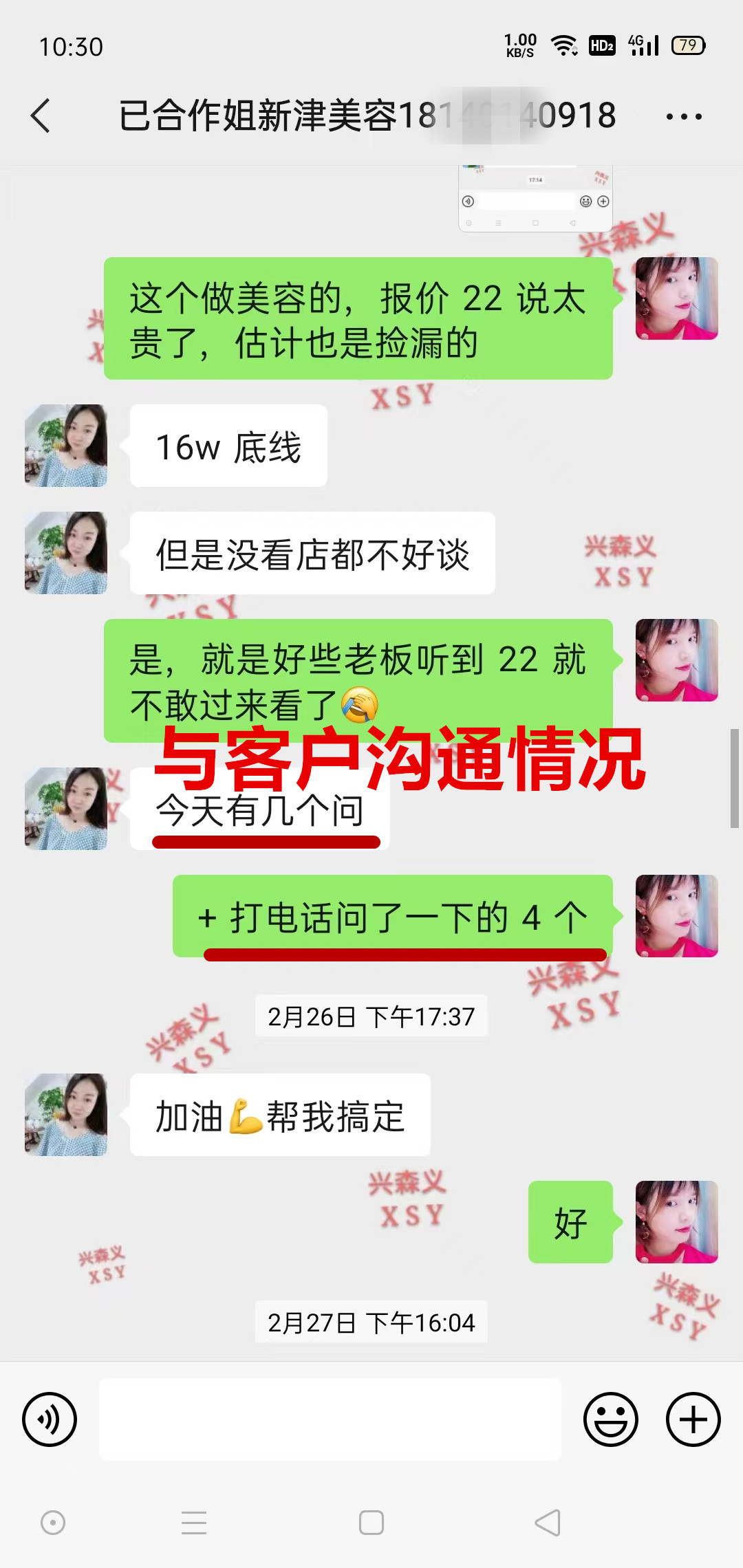This screenshot has width=743, height=1568.
Task: Tap system back triangle button
Action: click(548, 1523)
